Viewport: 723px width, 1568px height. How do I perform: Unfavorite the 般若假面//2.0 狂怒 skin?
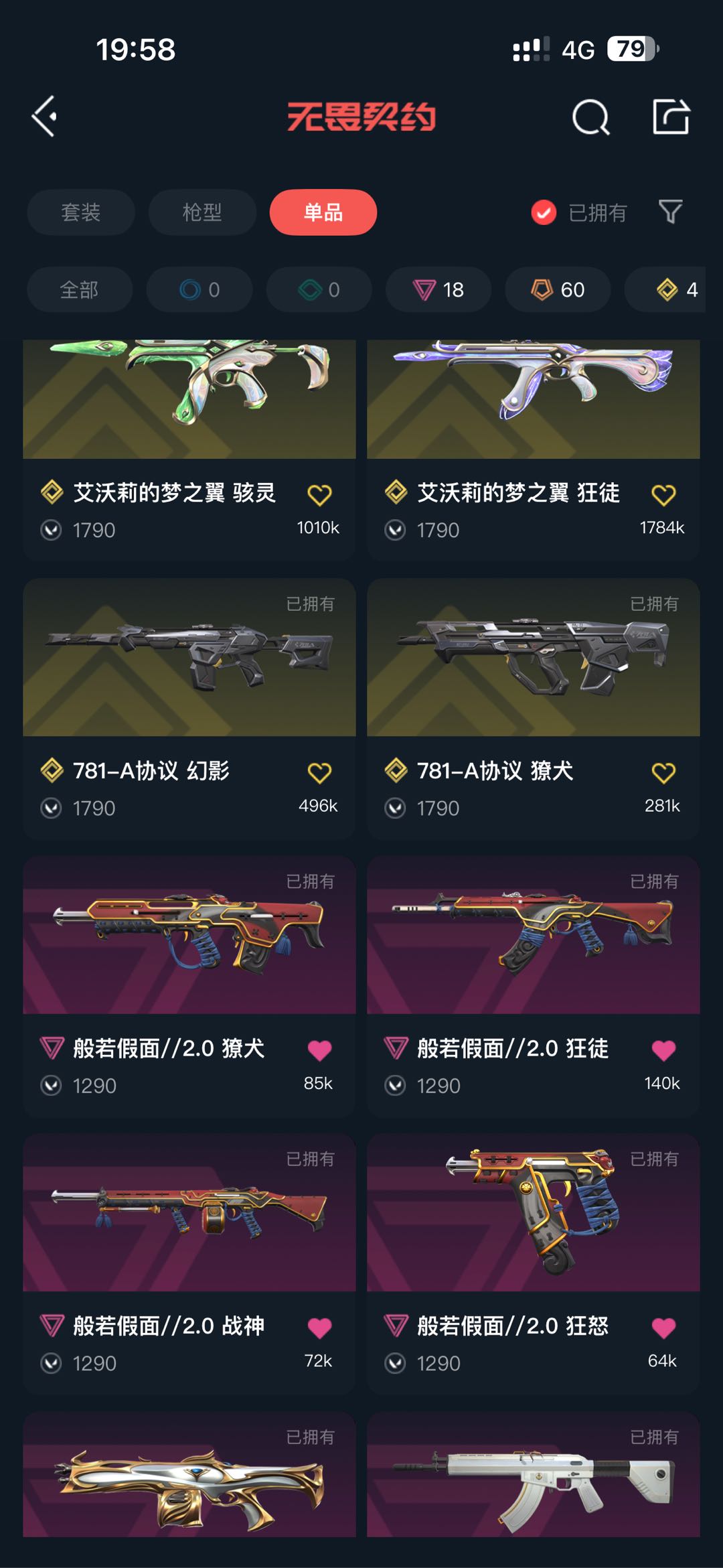tap(663, 1328)
